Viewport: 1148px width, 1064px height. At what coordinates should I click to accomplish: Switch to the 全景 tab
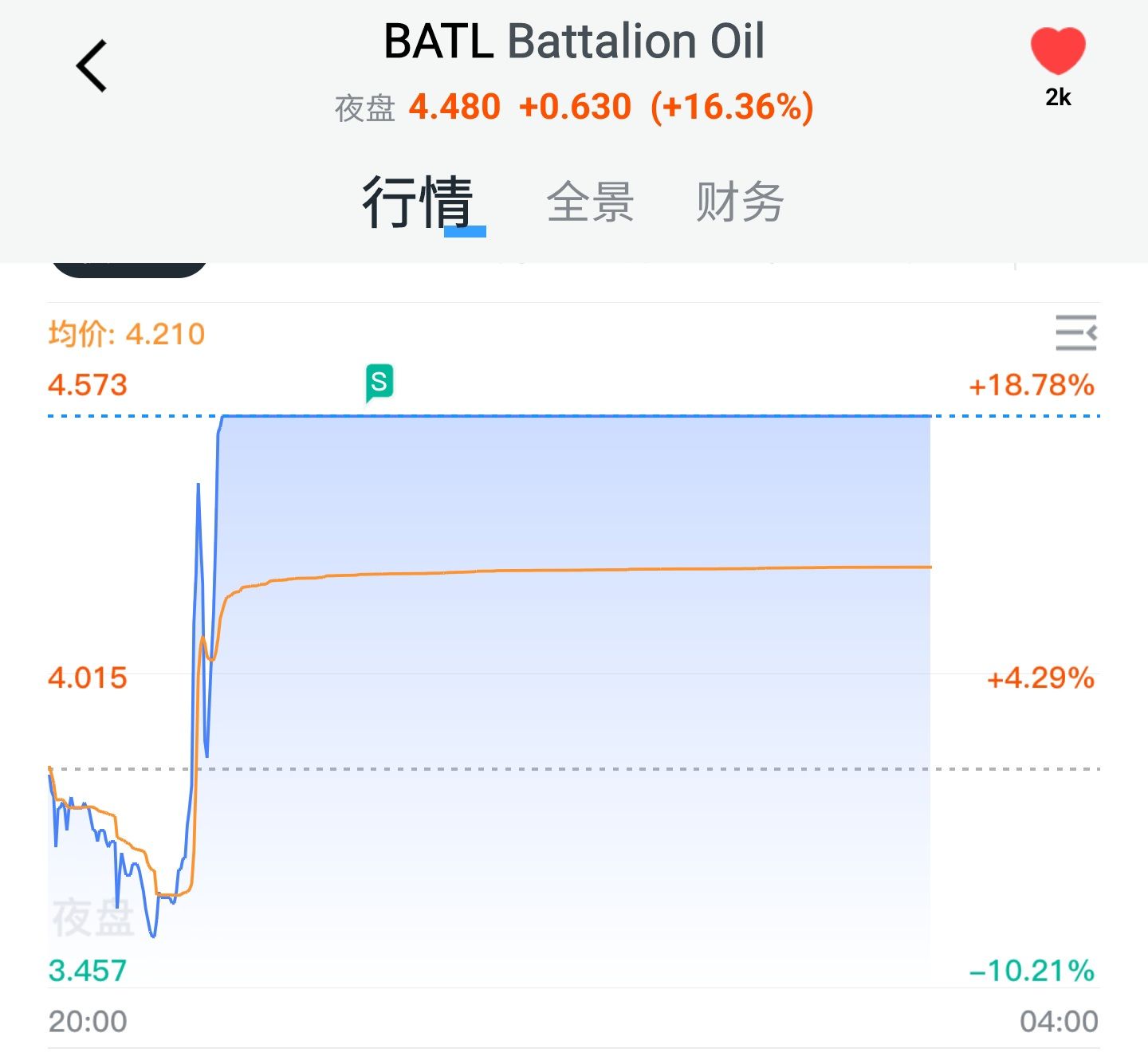click(590, 202)
